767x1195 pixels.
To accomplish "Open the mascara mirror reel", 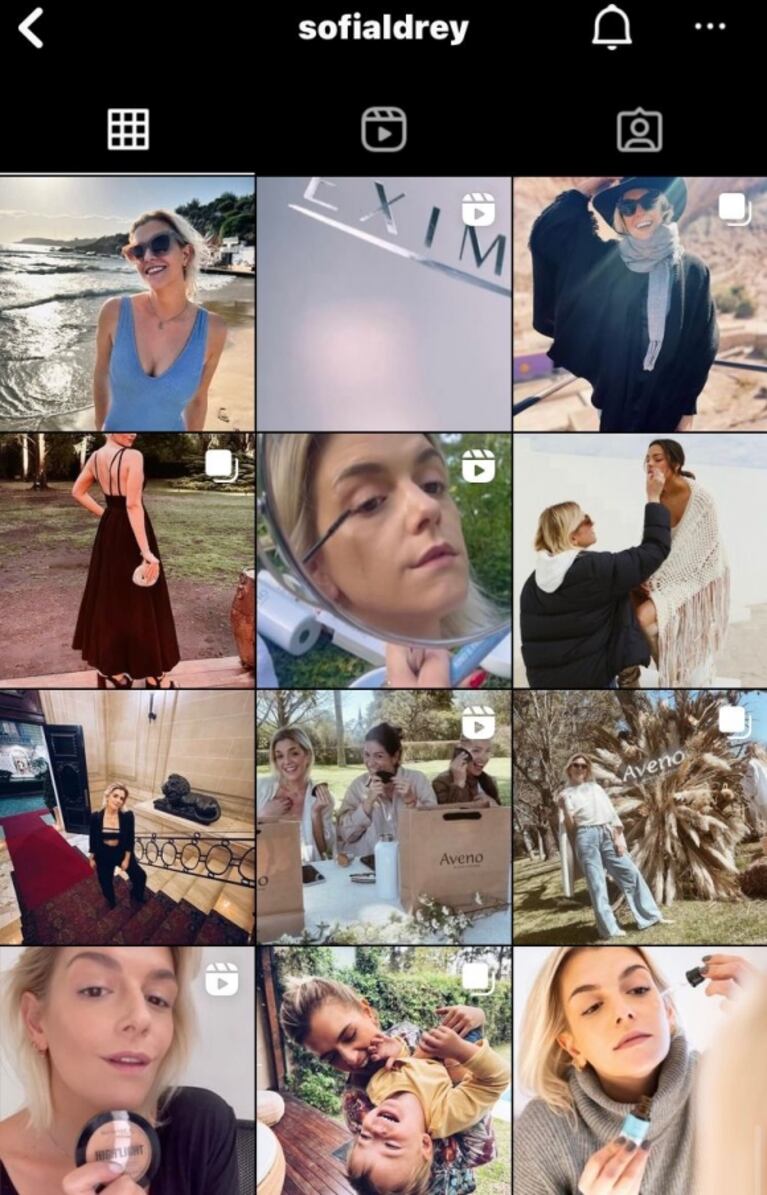I will tap(383, 560).
